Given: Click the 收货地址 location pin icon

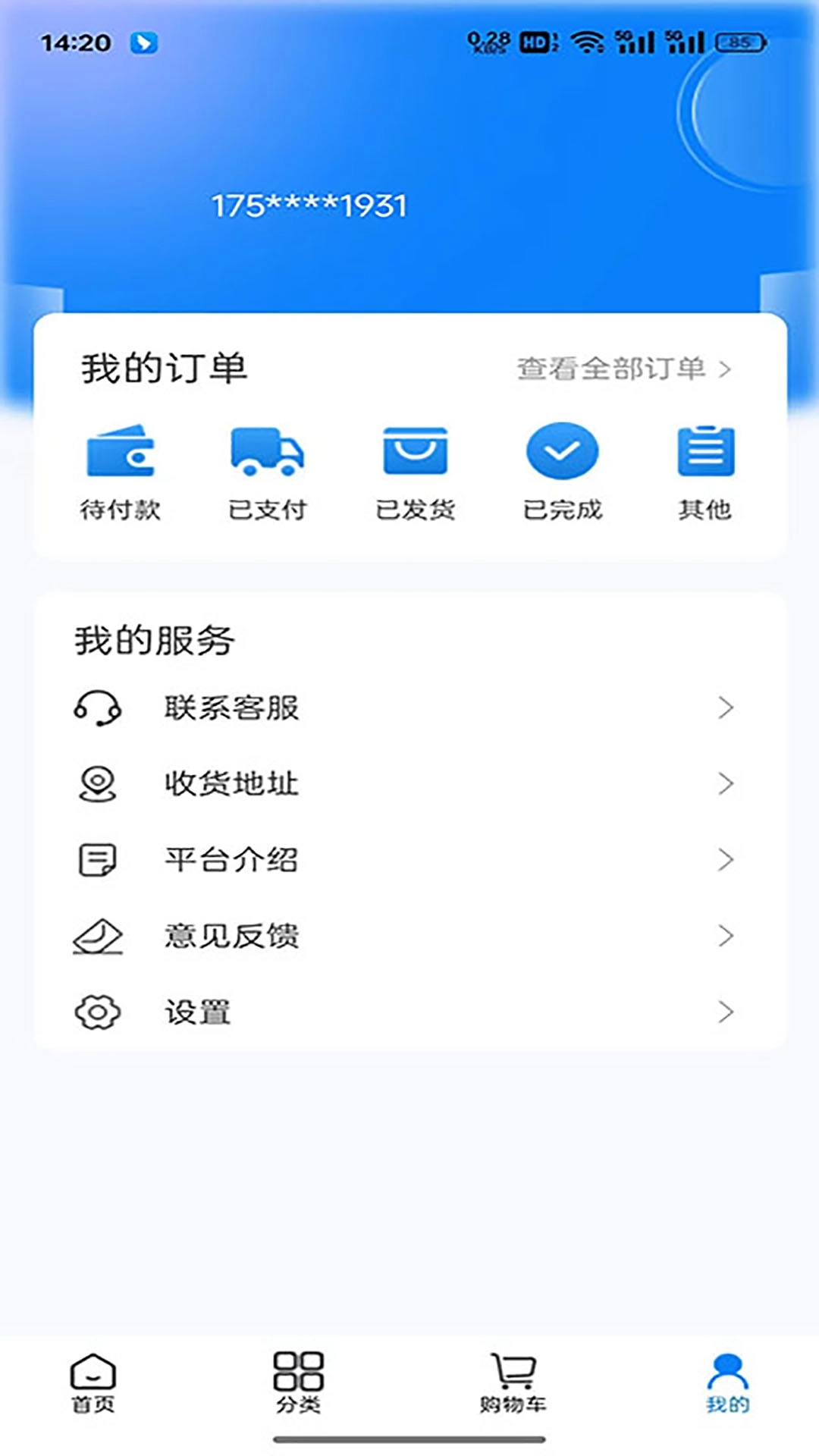Looking at the screenshot, I should tap(99, 784).
